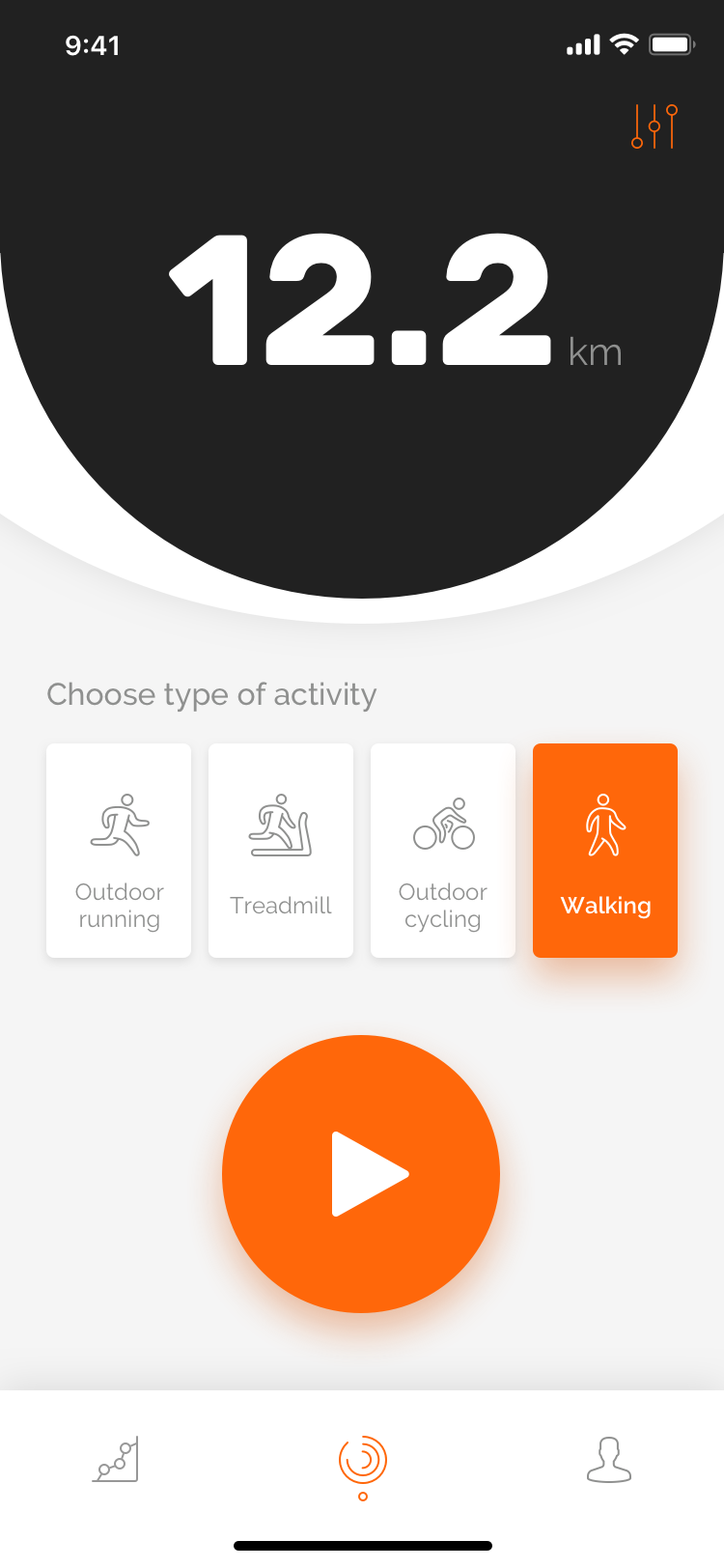The image size is (724, 1568).
Task: Switch to the progress stats tab
Action: pos(116,1459)
